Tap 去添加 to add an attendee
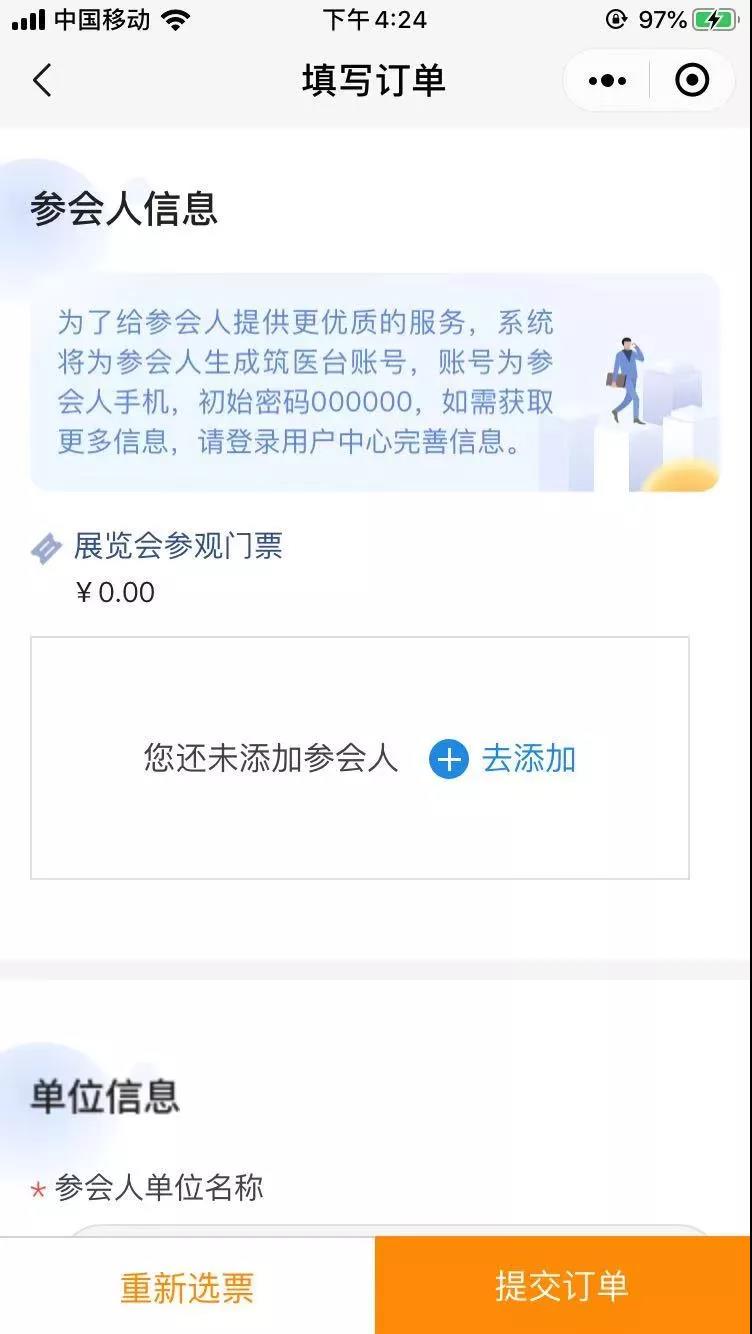 [x=503, y=759]
